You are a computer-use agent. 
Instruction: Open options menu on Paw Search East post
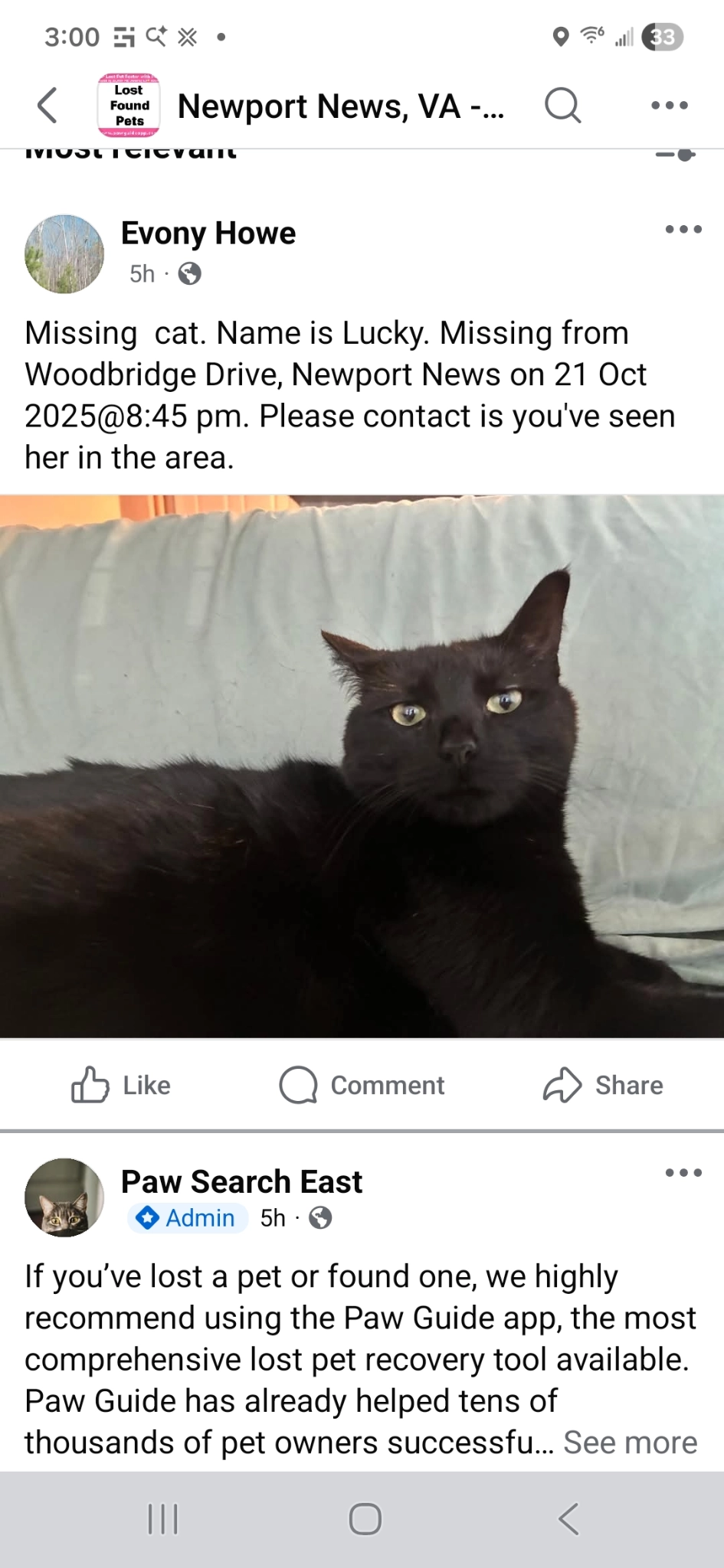(x=683, y=1172)
